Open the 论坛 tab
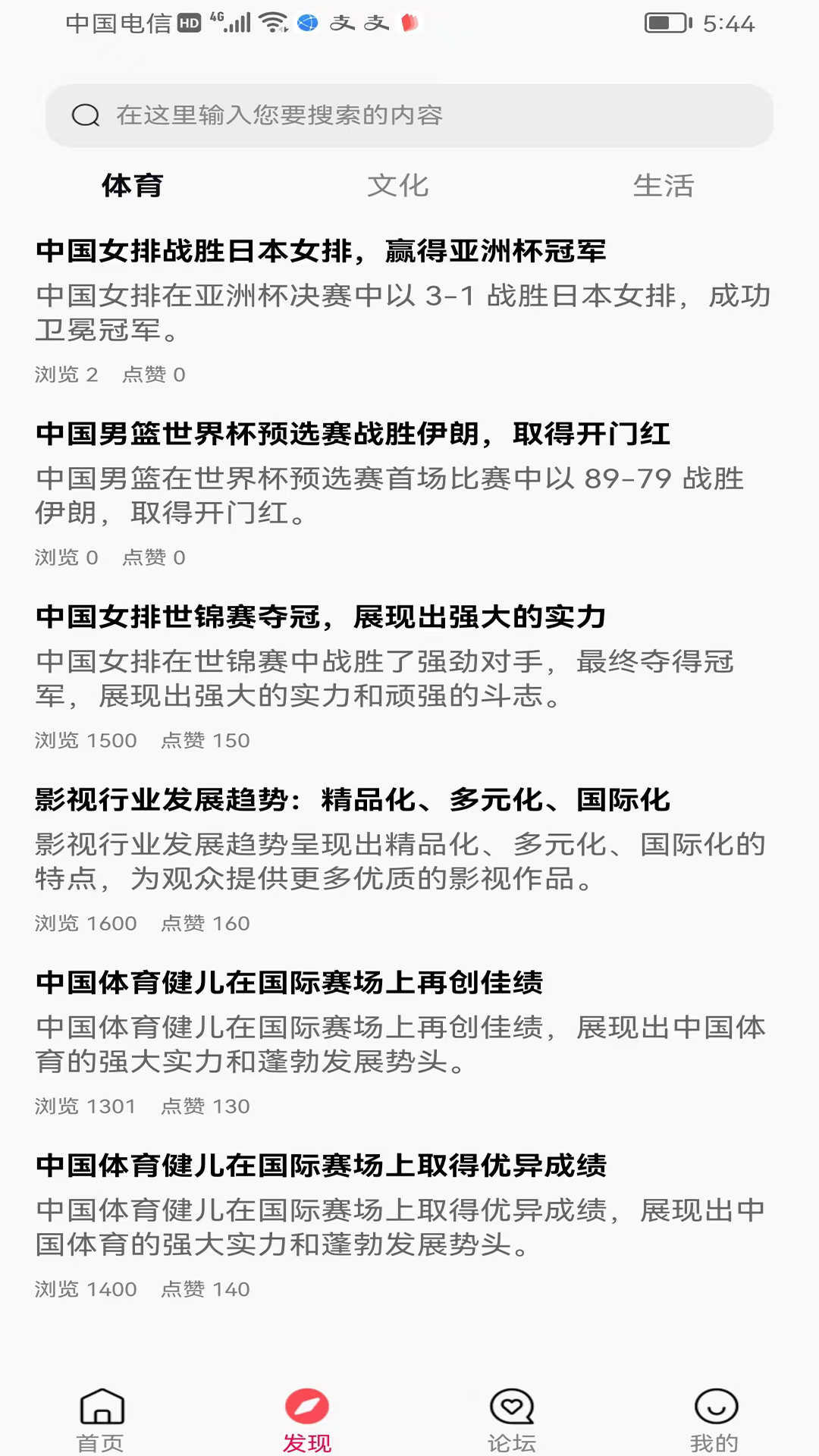Image resolution: width=819 pixels, height=1456 pixels. pyautogui.click(x=512, y=1420)
